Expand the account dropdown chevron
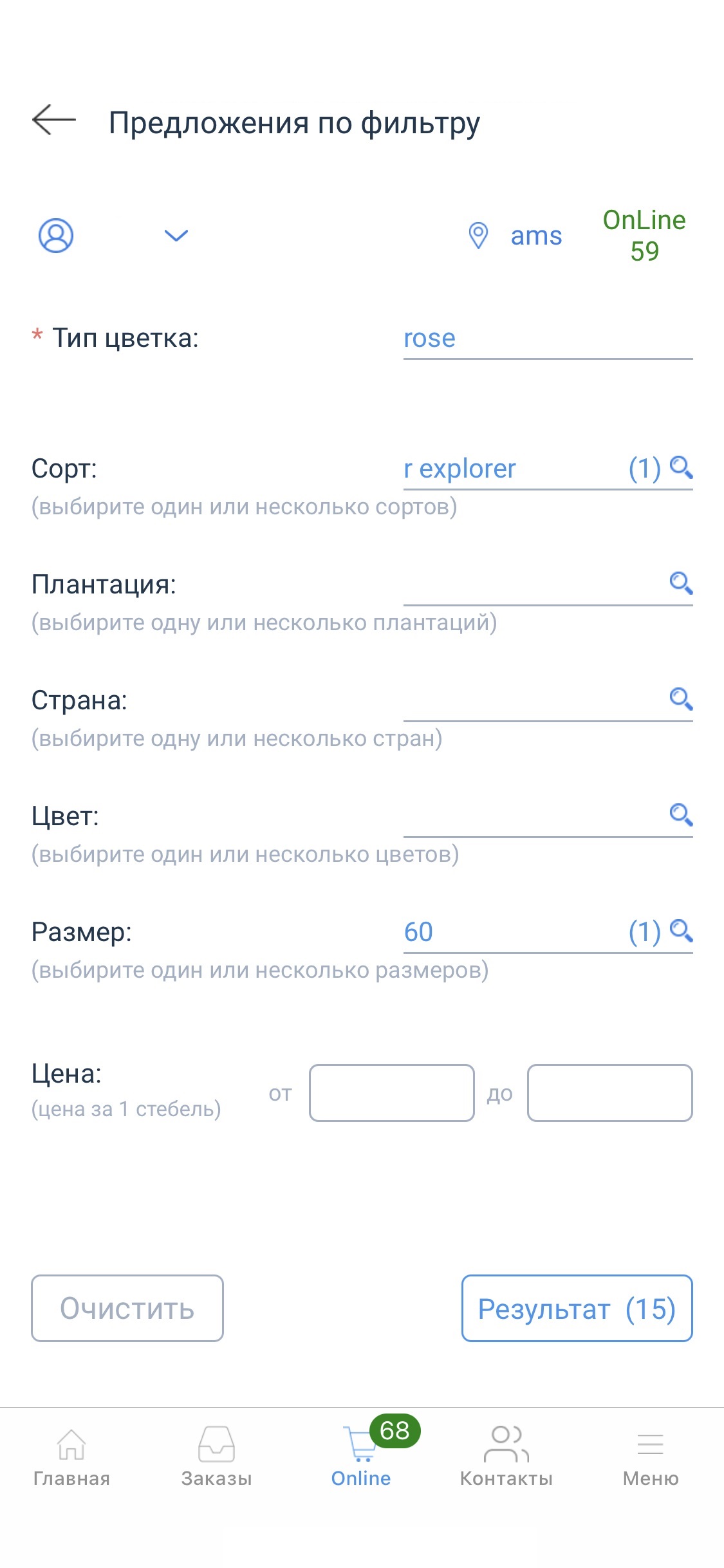The image size is (724, 1568). (x=176, y=236)
